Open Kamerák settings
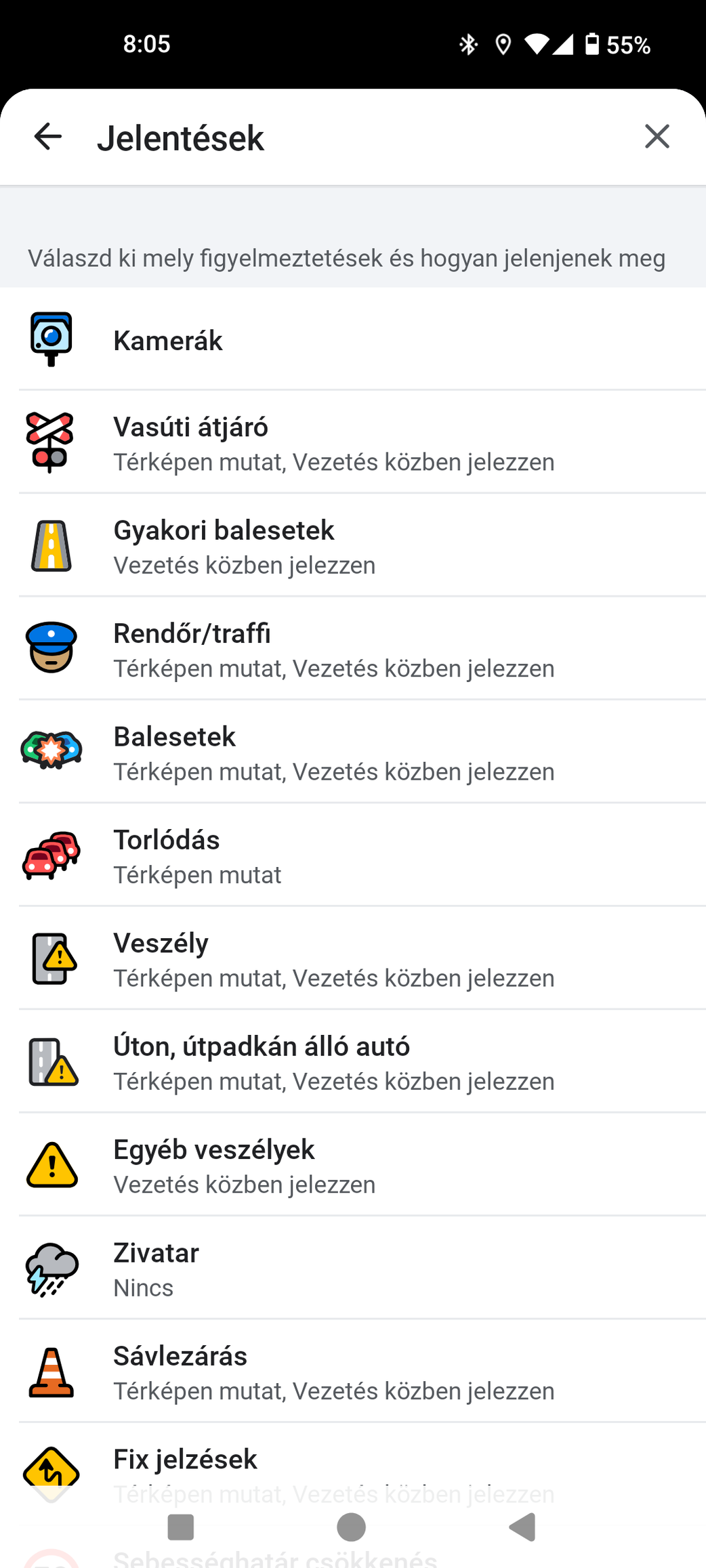Screen dimensions: 706x1568 352,340
